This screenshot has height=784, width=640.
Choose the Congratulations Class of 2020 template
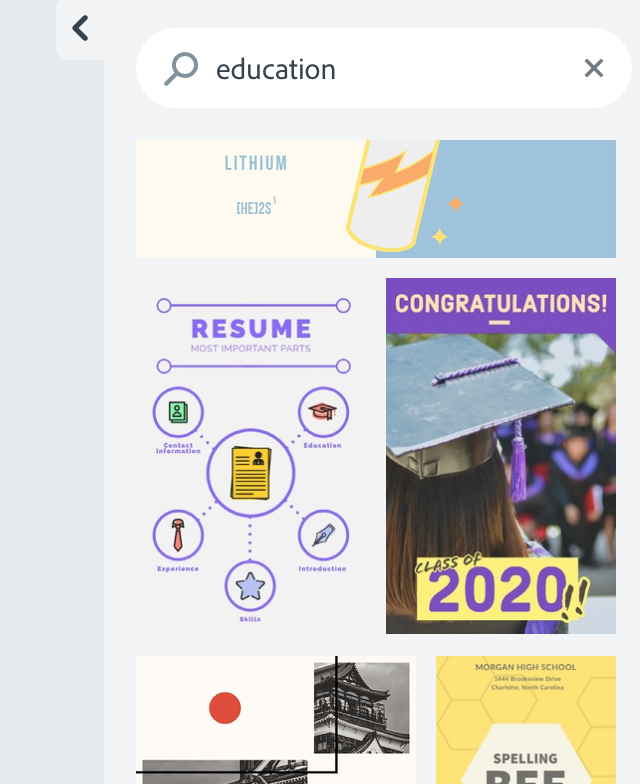(x=500, y=456)
